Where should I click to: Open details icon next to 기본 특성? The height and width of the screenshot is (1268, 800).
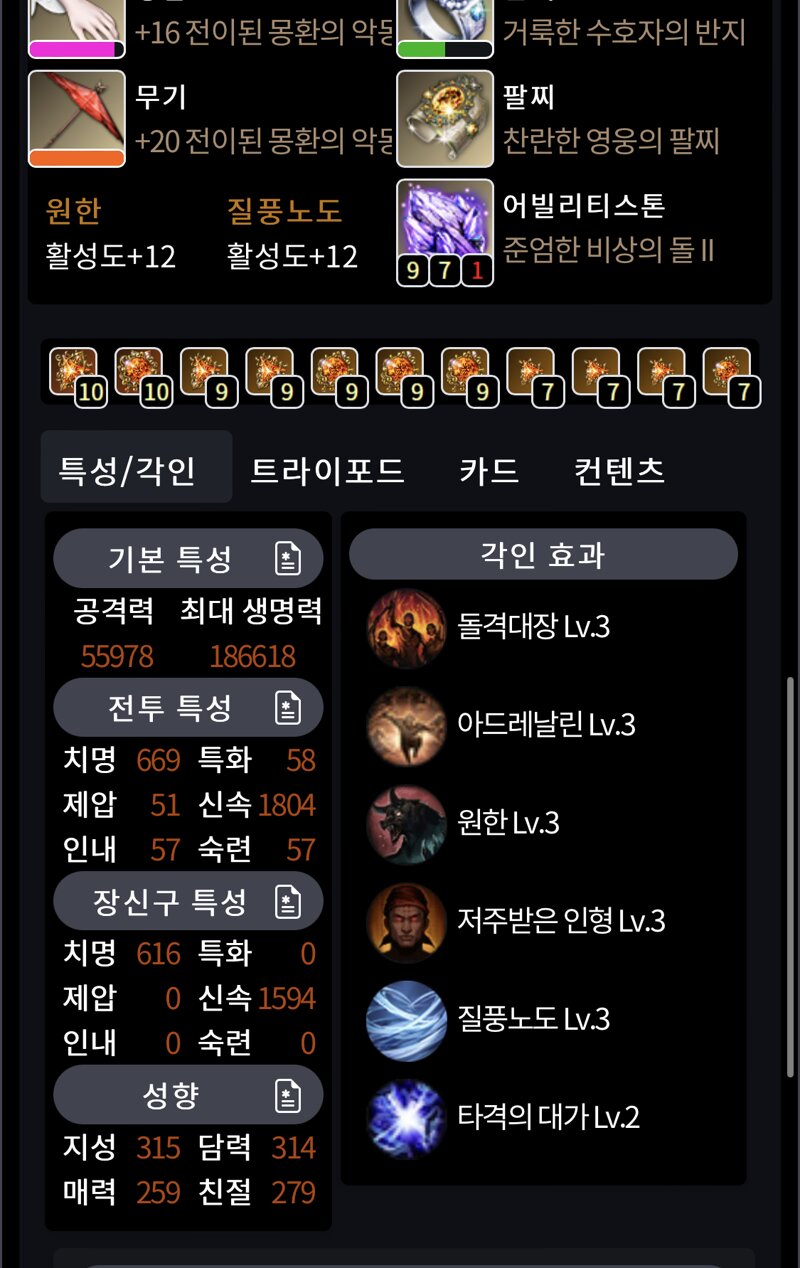[x=288, y=559]
